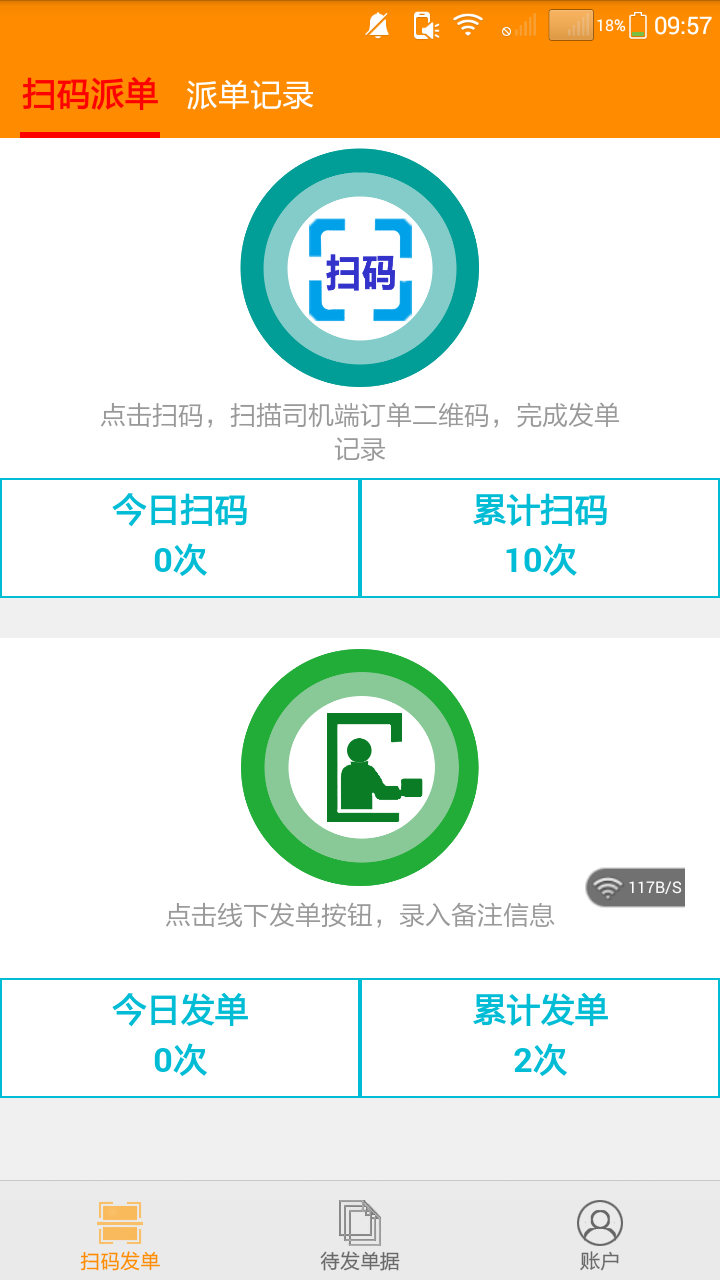Tap the green offline dispatch (线下发单) icon
Viewport: 720px width, 1280px height.
coord(360,766)
